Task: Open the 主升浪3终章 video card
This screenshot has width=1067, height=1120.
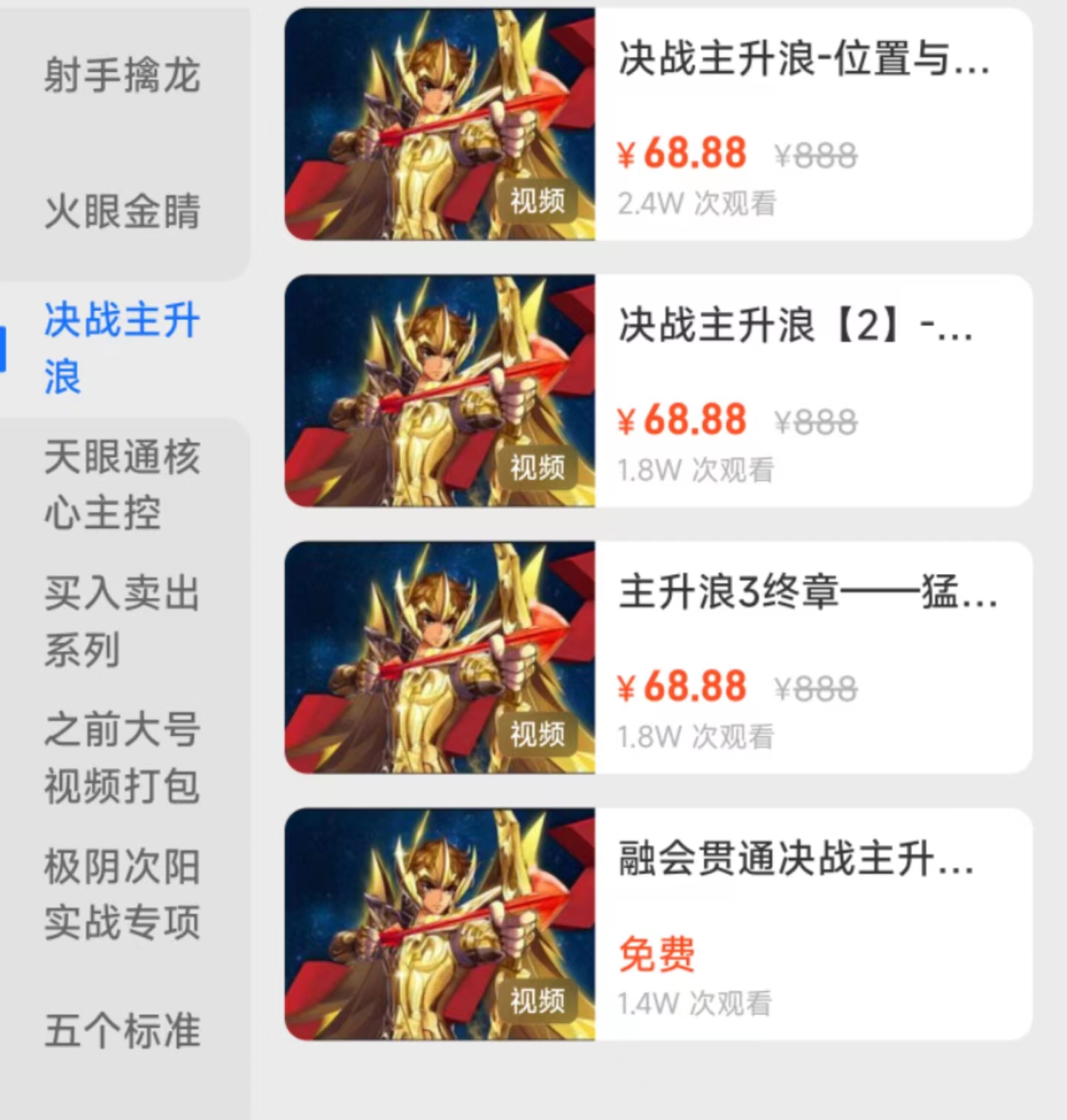Action: click(658, 657)
